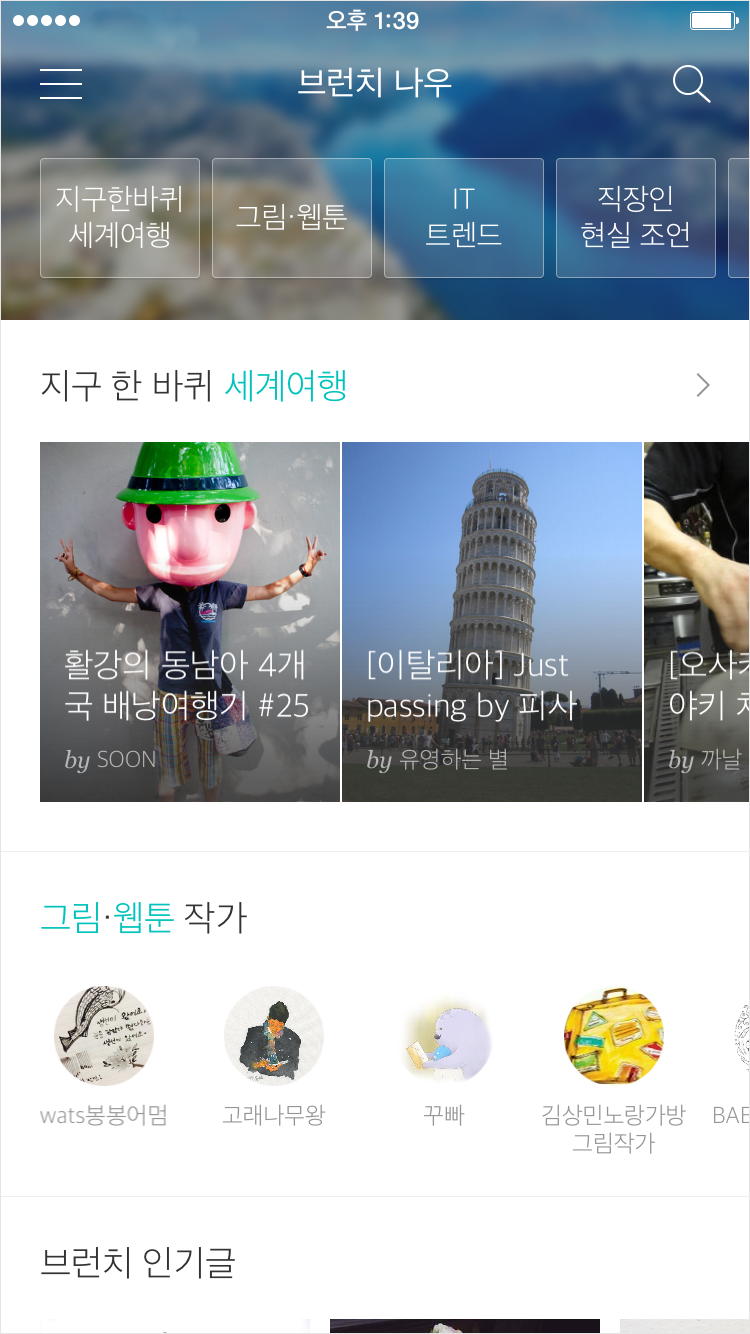
Task: Open the 활강의 동남아 배낭여행기 article
Action: [189, 622]
